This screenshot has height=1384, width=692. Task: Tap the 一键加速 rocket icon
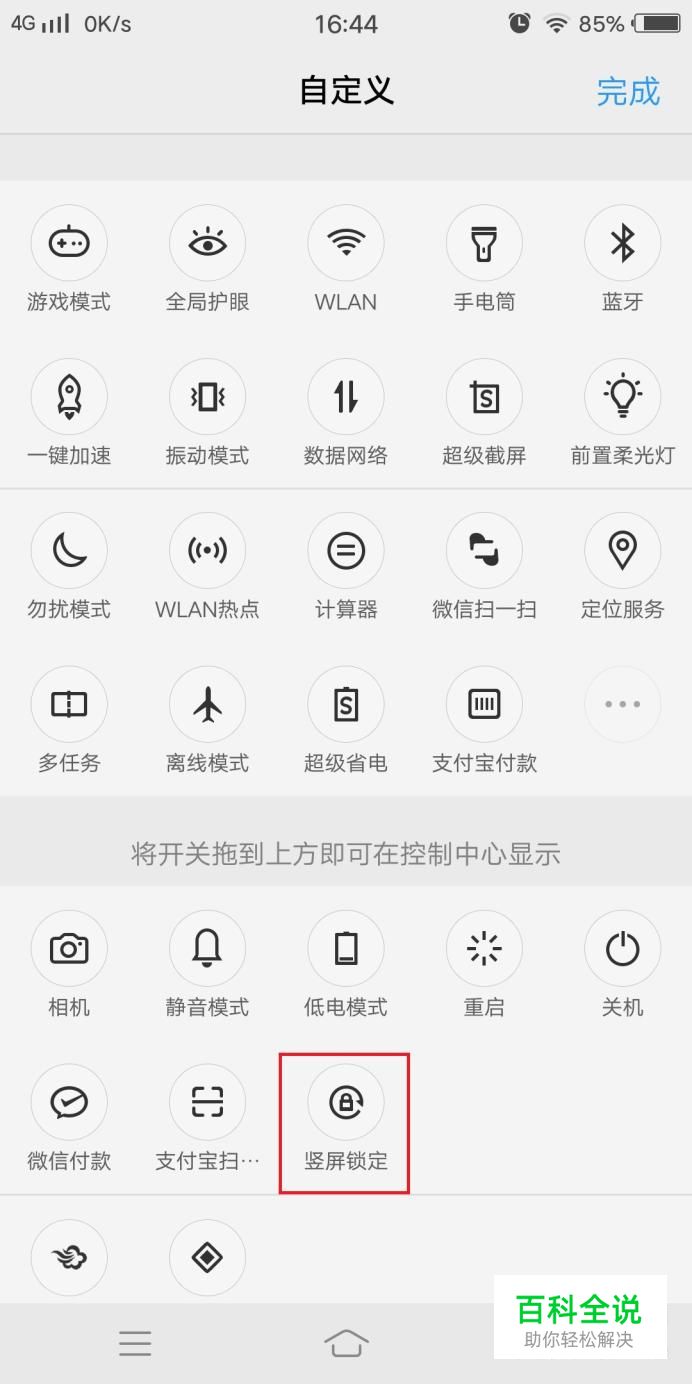(x=69, y=397)
